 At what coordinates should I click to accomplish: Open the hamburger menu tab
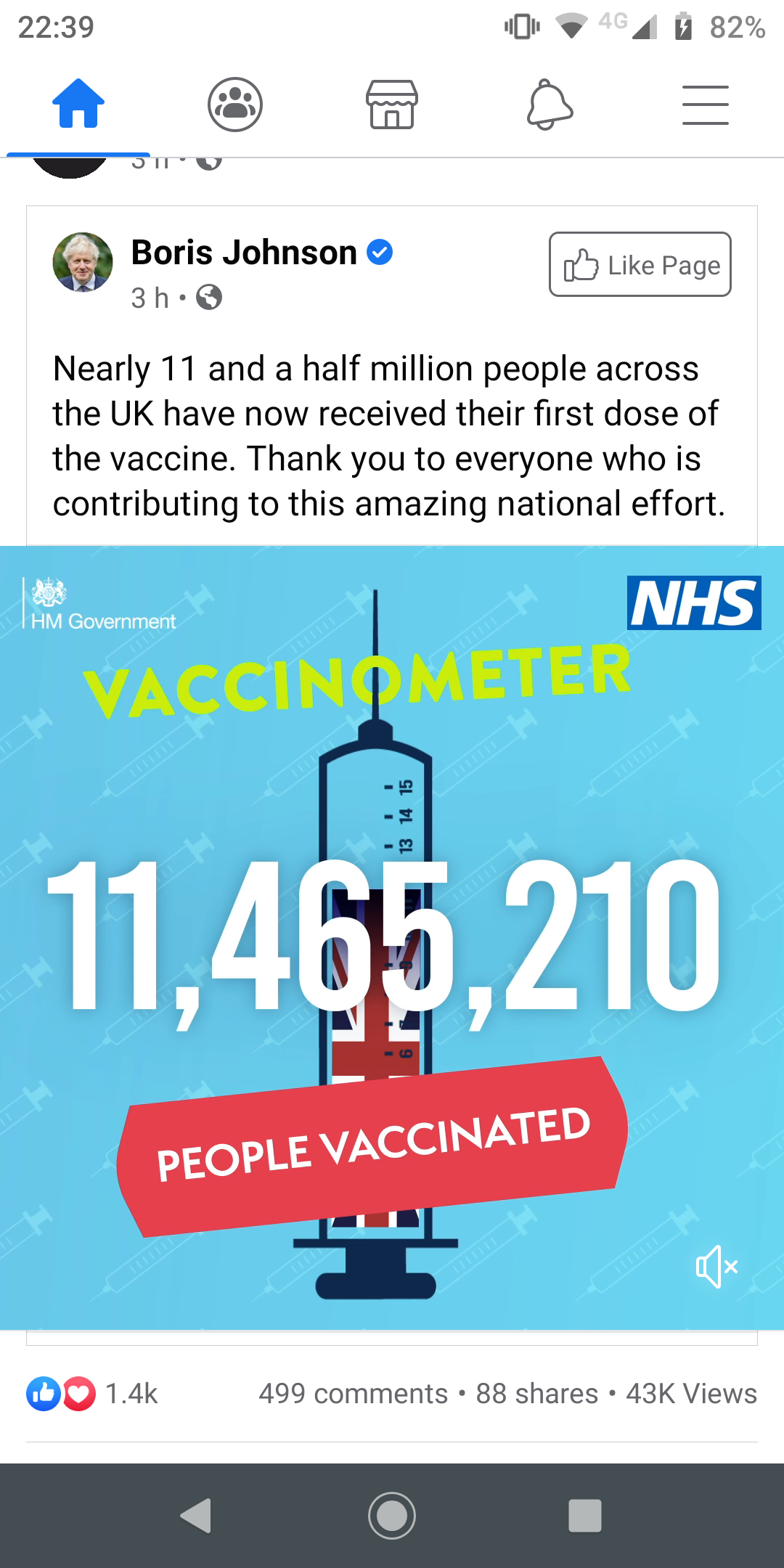705,105
